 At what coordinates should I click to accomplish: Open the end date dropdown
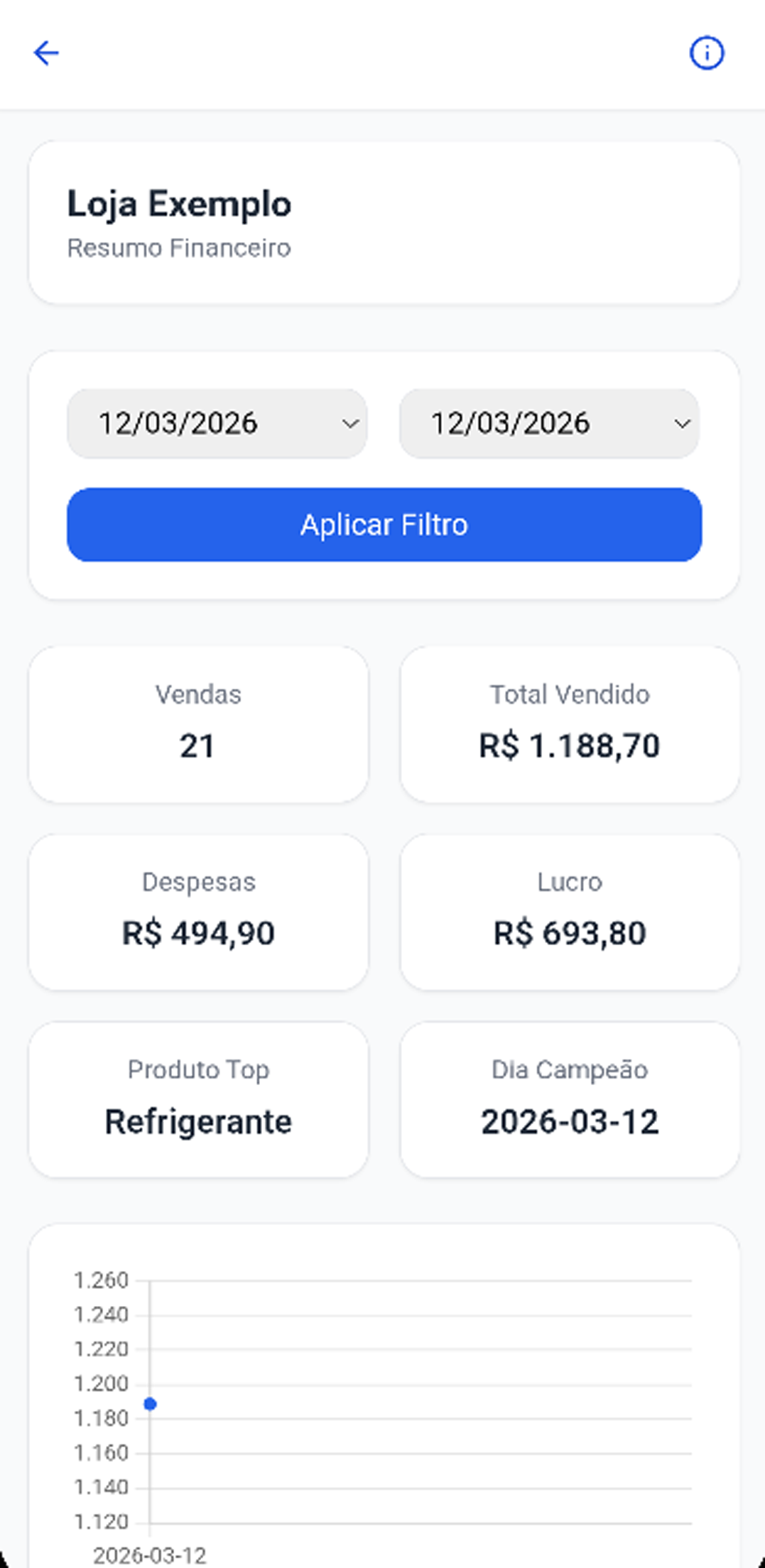point(549,423)
